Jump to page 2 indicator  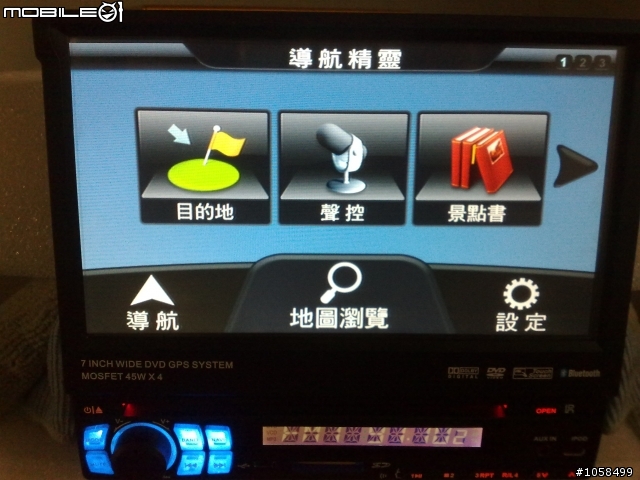tap(583, 63)
